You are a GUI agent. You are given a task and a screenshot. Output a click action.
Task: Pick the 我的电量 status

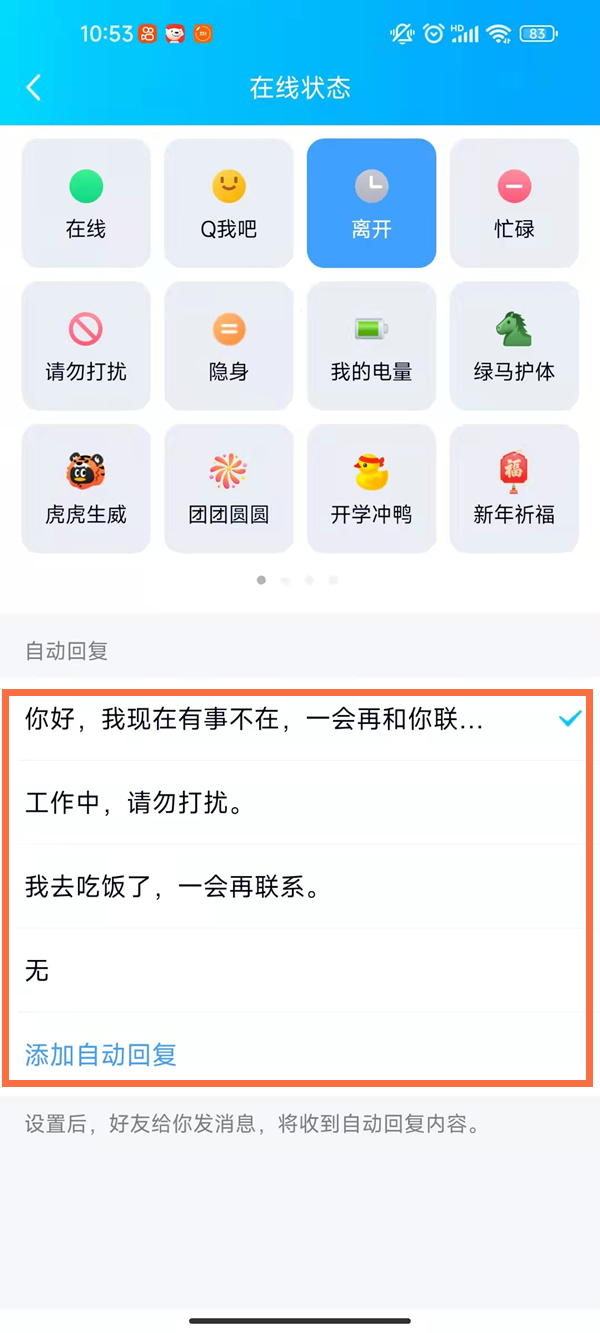click(371, 346)
